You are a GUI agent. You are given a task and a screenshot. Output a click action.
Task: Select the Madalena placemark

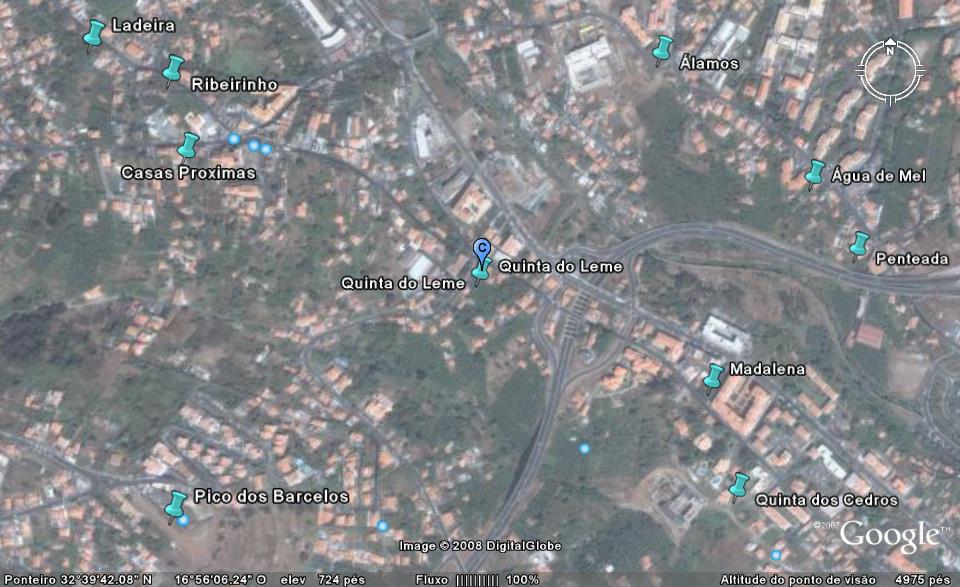pos(714,376)
